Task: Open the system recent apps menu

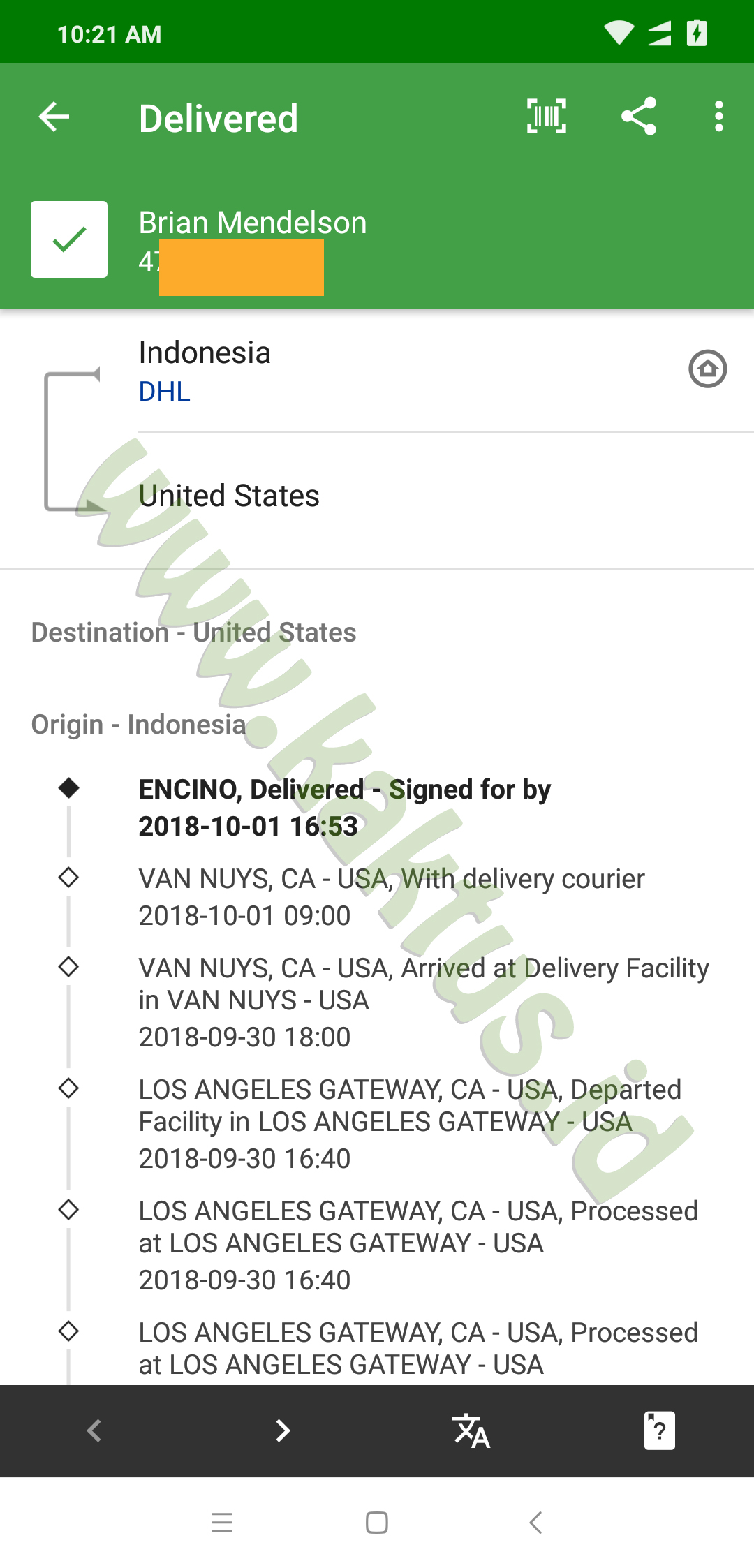Action: point(222,1523)
